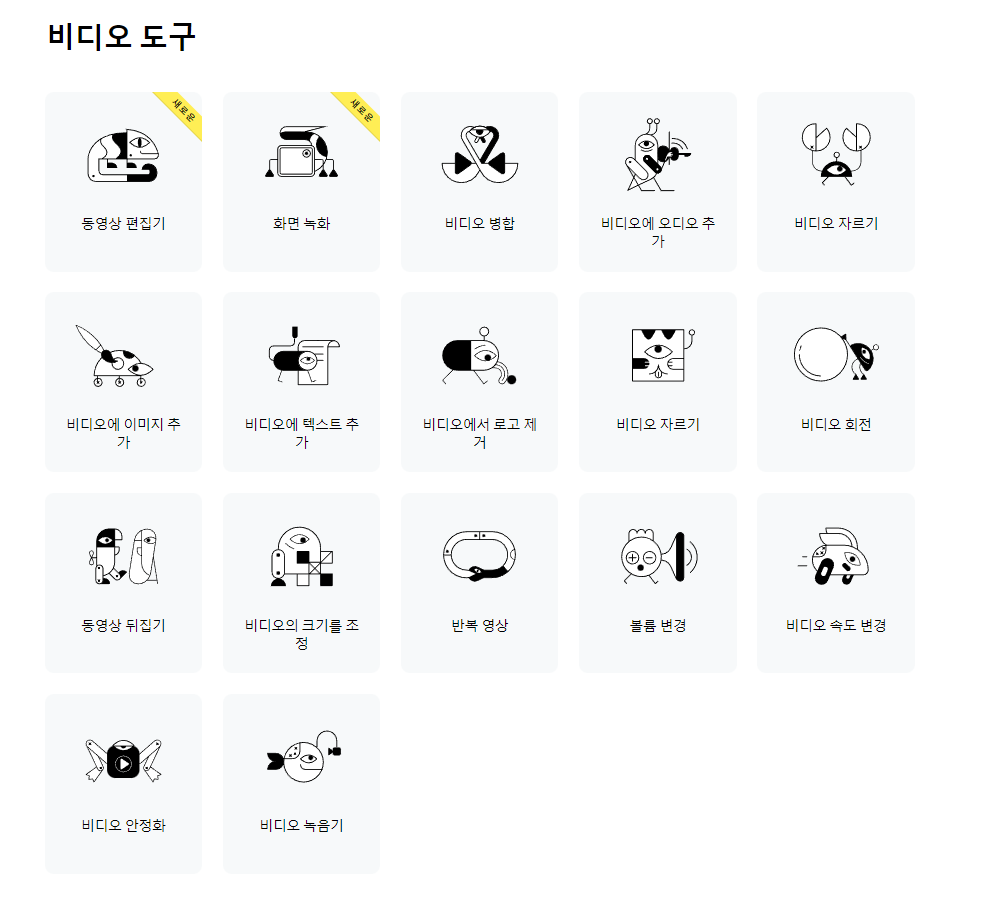Select 비디오에서 로고 제거 card
Image resolution: width=994 pixels, height=903 pixels.
click(x=479, y=381)
